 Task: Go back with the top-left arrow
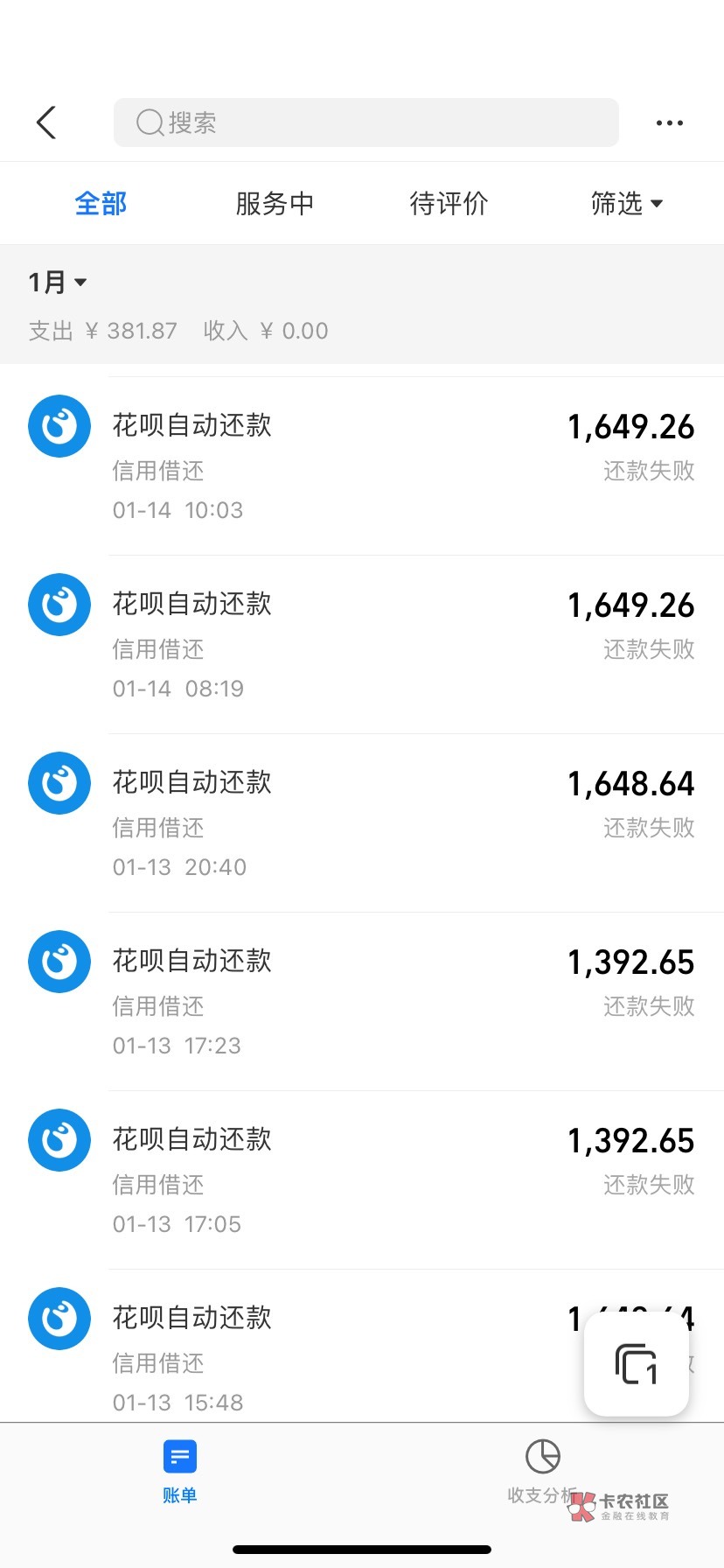46,122
